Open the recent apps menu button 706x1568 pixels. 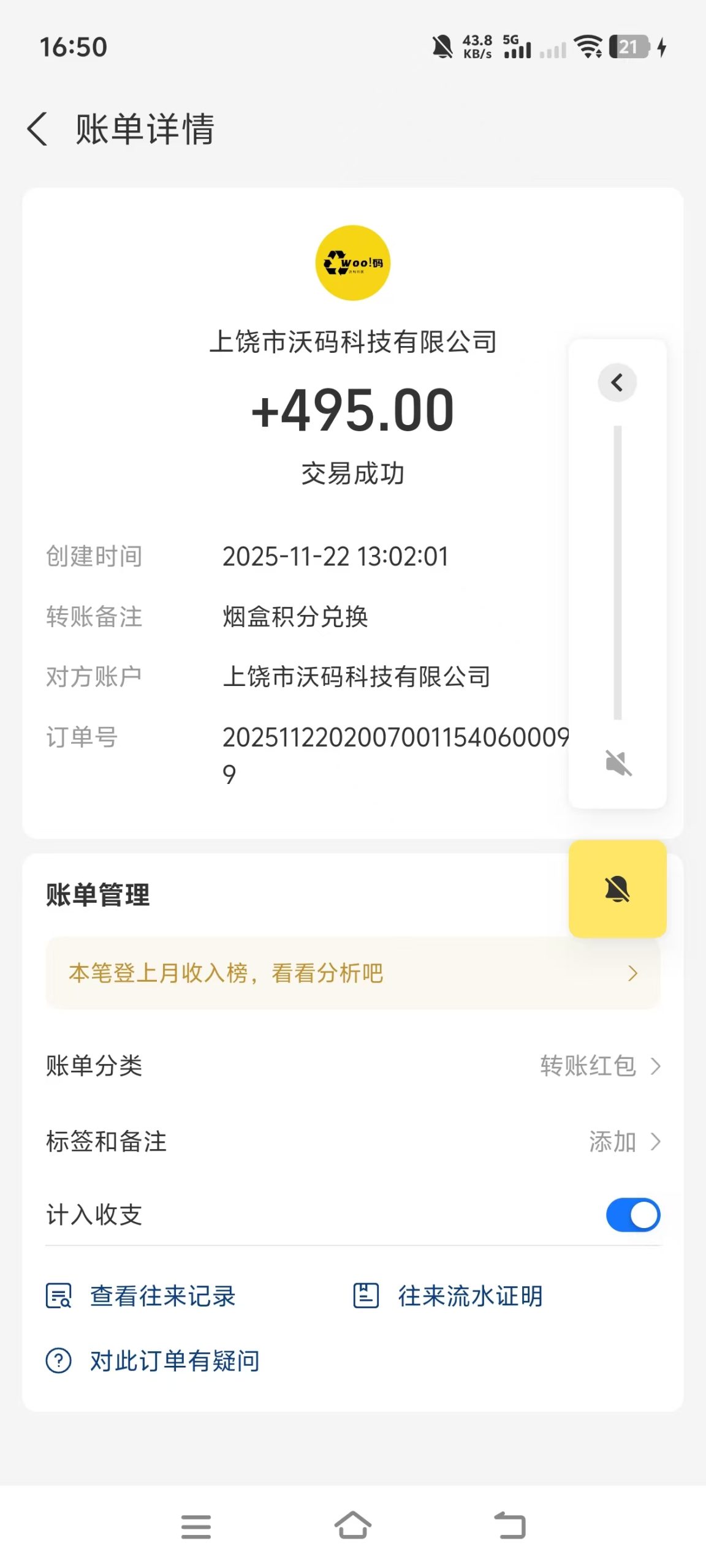point(196,1526)
